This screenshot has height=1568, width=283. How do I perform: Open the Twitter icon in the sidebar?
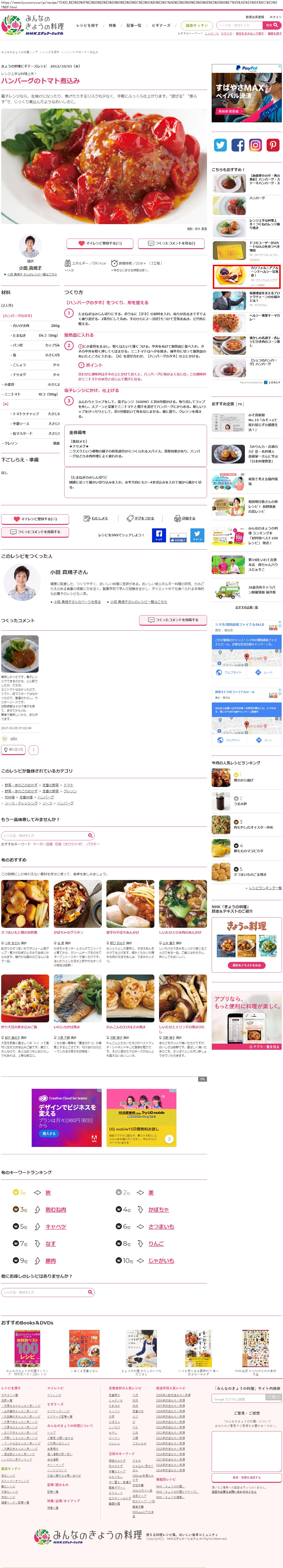220,145
